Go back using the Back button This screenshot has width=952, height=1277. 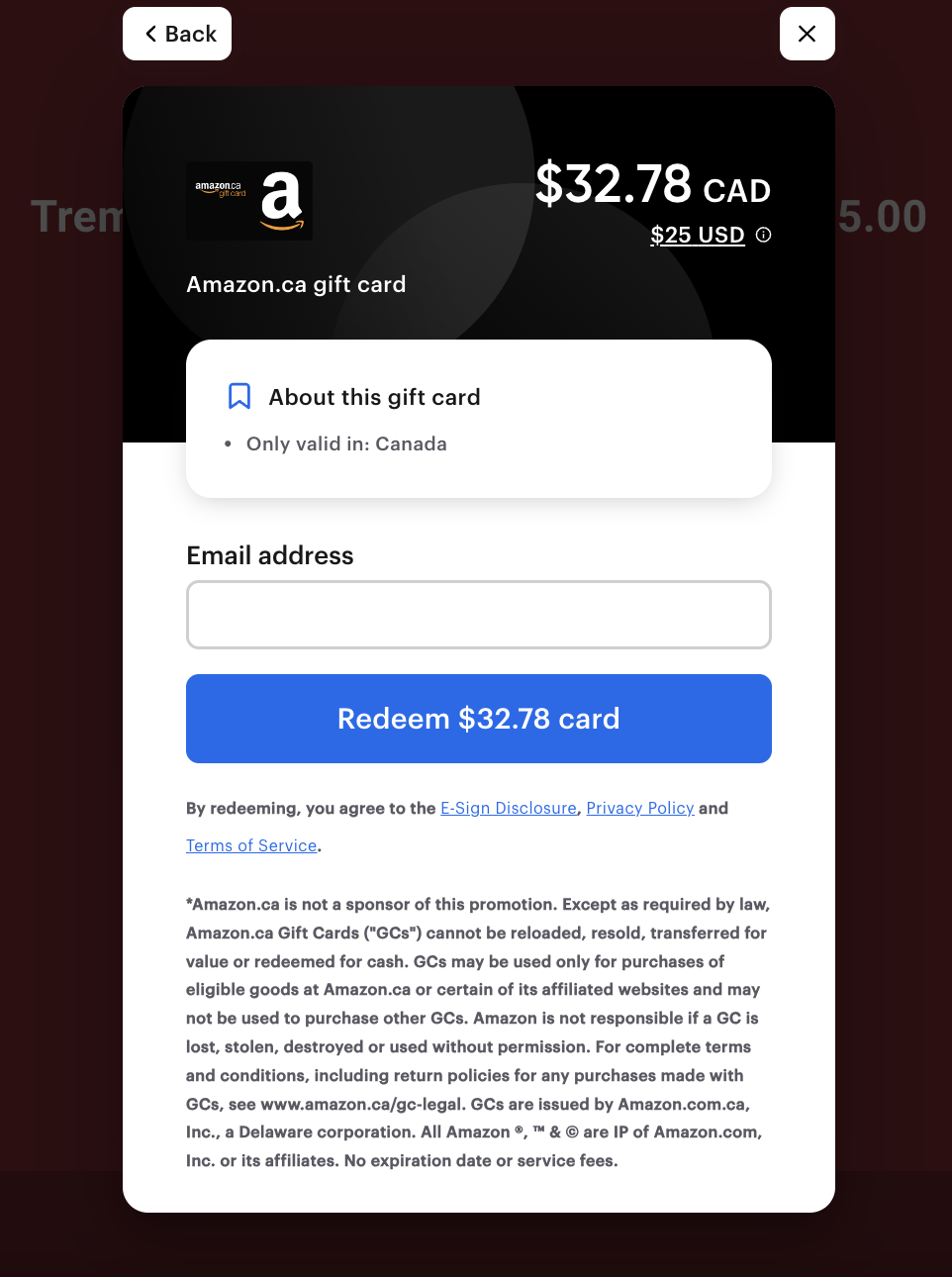[177, 34]
